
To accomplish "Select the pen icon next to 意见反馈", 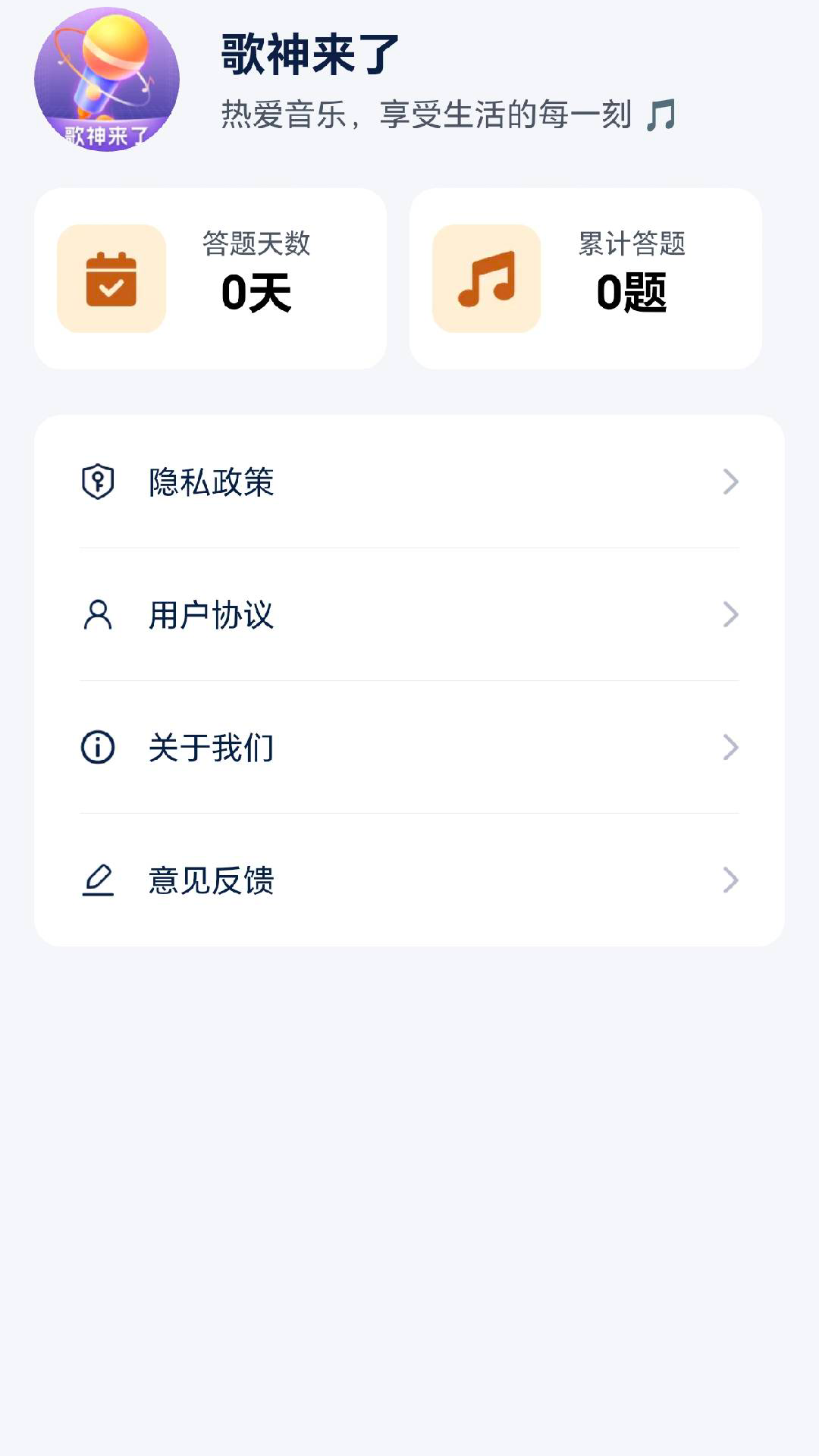I will [x=98, y=880].
